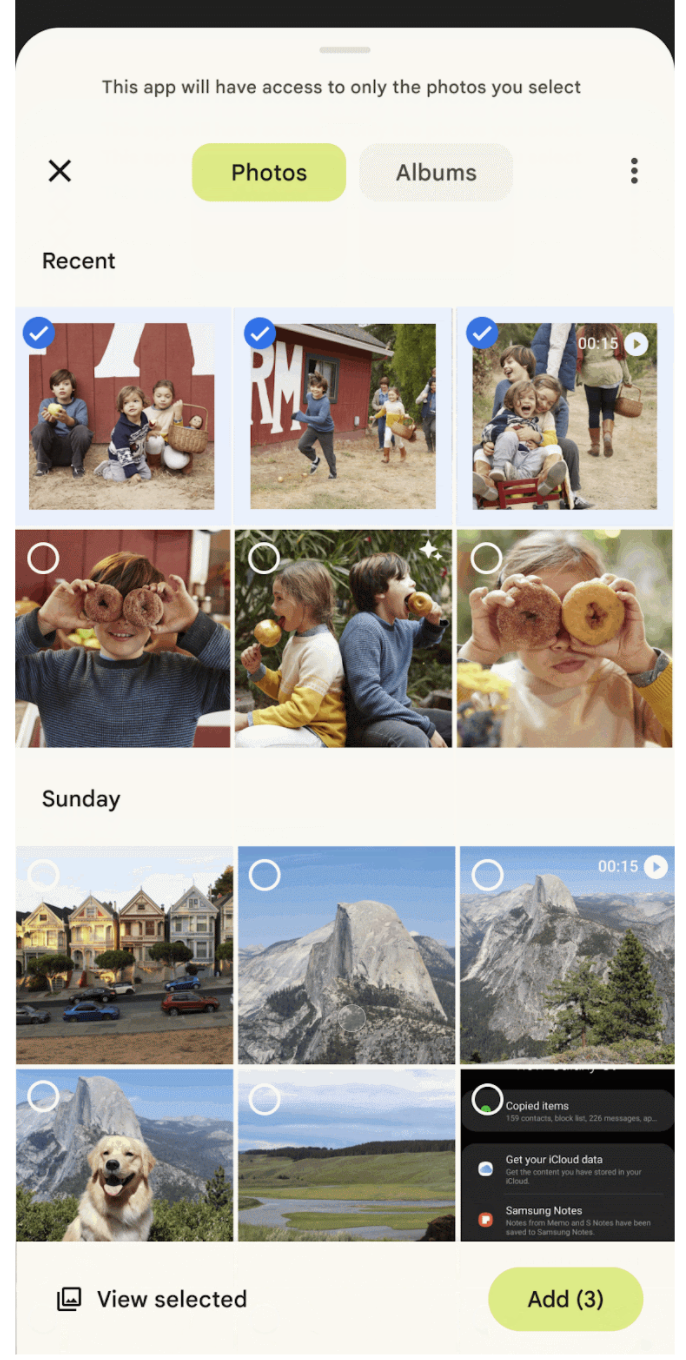Image resolution: width=686 pixels, height=1360 pixels.
Task: Select the row of Victorian houses photo
Action: tap(124, 954)
